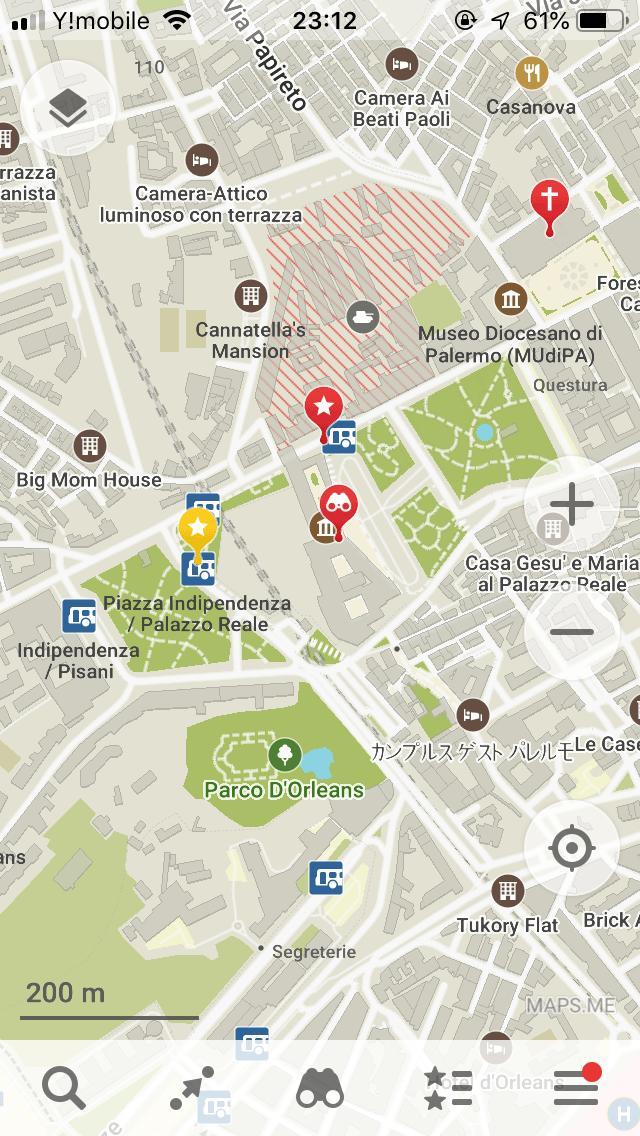The image size is (640, 1136).
Task: Open the map layers button
Action: (x=68, y=108)
